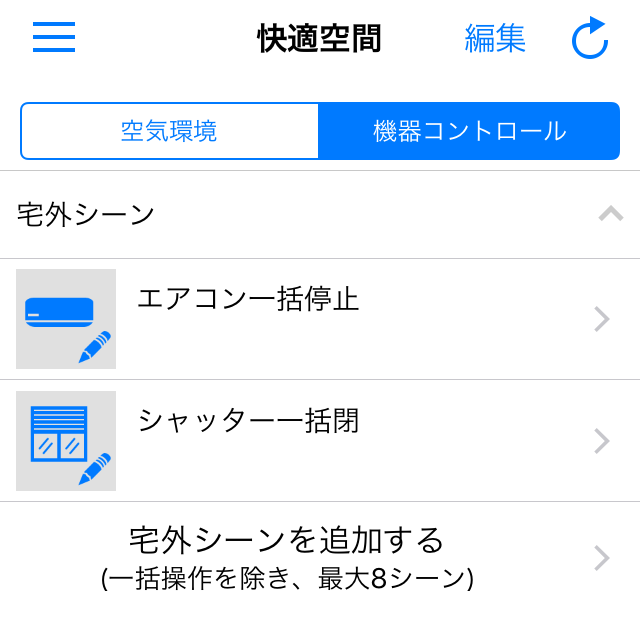The image size is (642, 617).
Task: Select the 機器コントロール tab
Action: [x=469, y=131]
